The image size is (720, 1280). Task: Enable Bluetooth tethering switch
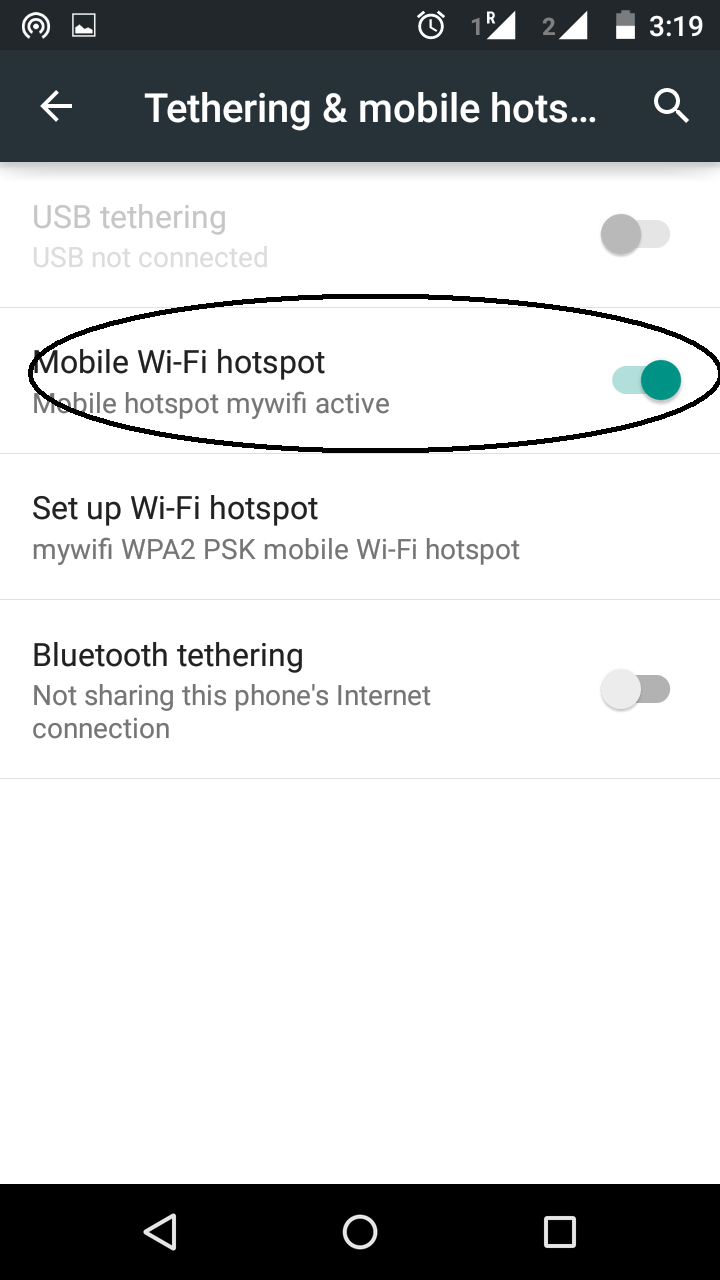click(x=635, y=690)
